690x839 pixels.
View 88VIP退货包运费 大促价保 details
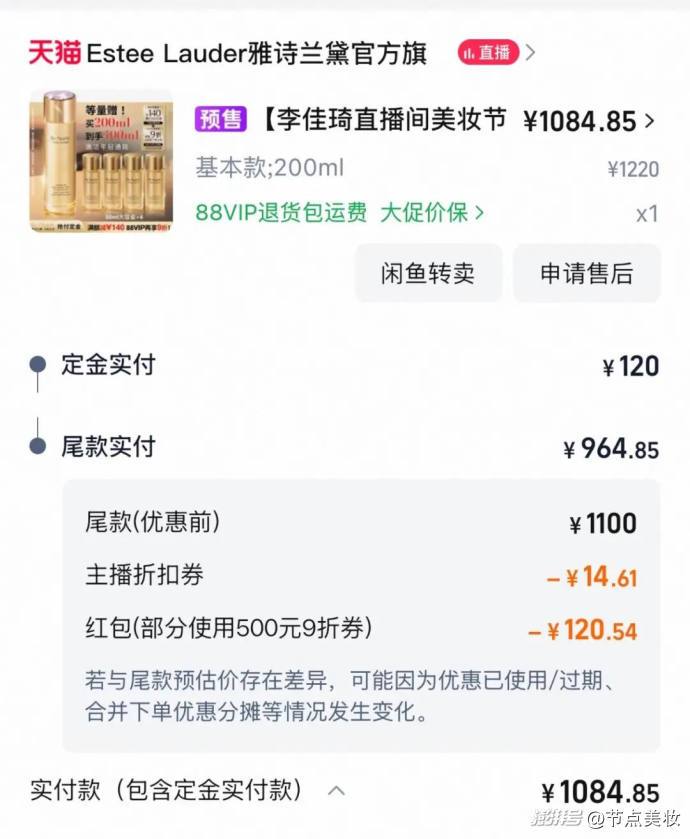(x=340, y=213)
